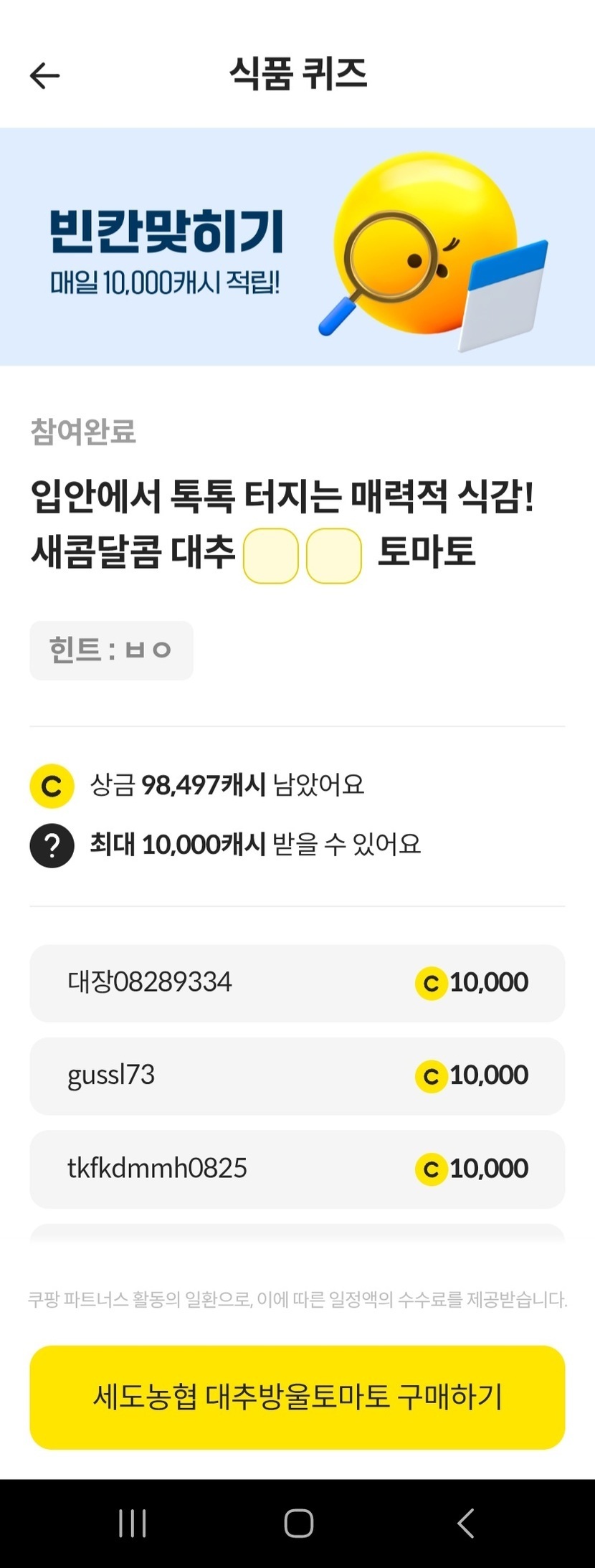Tap 세도농협 대추방울토마토 구매하기 button
The image size is (595, 1568).
coord(297,1397)
